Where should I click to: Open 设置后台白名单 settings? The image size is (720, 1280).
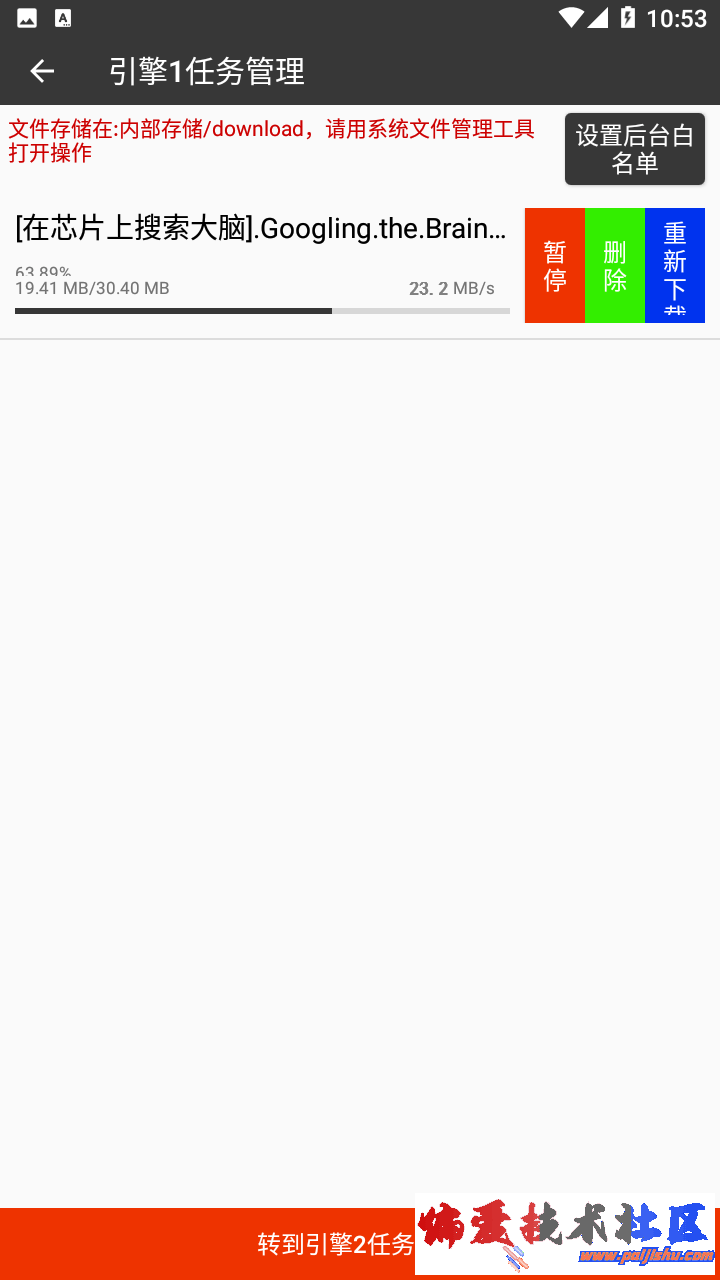click(634, 149)
